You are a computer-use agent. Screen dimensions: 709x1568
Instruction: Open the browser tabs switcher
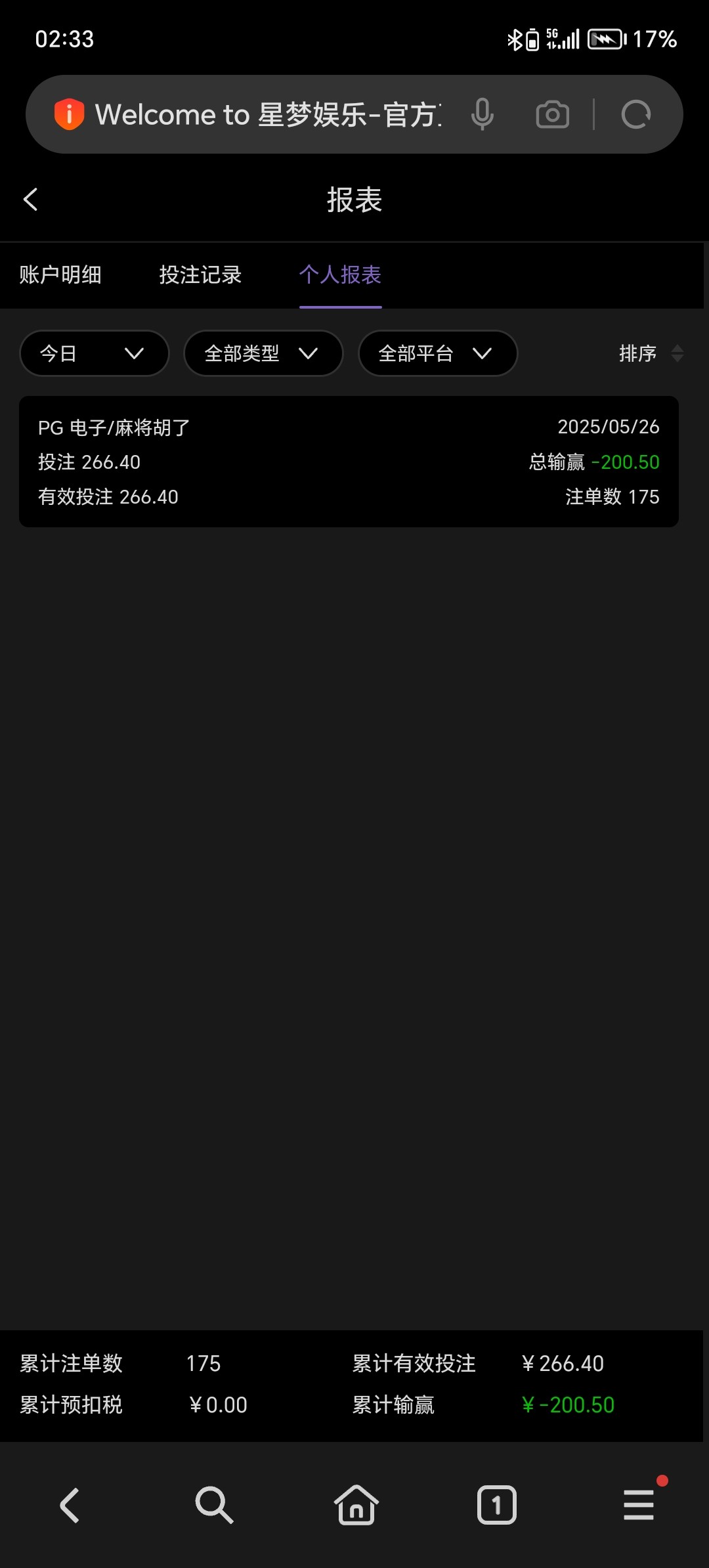497,1505
